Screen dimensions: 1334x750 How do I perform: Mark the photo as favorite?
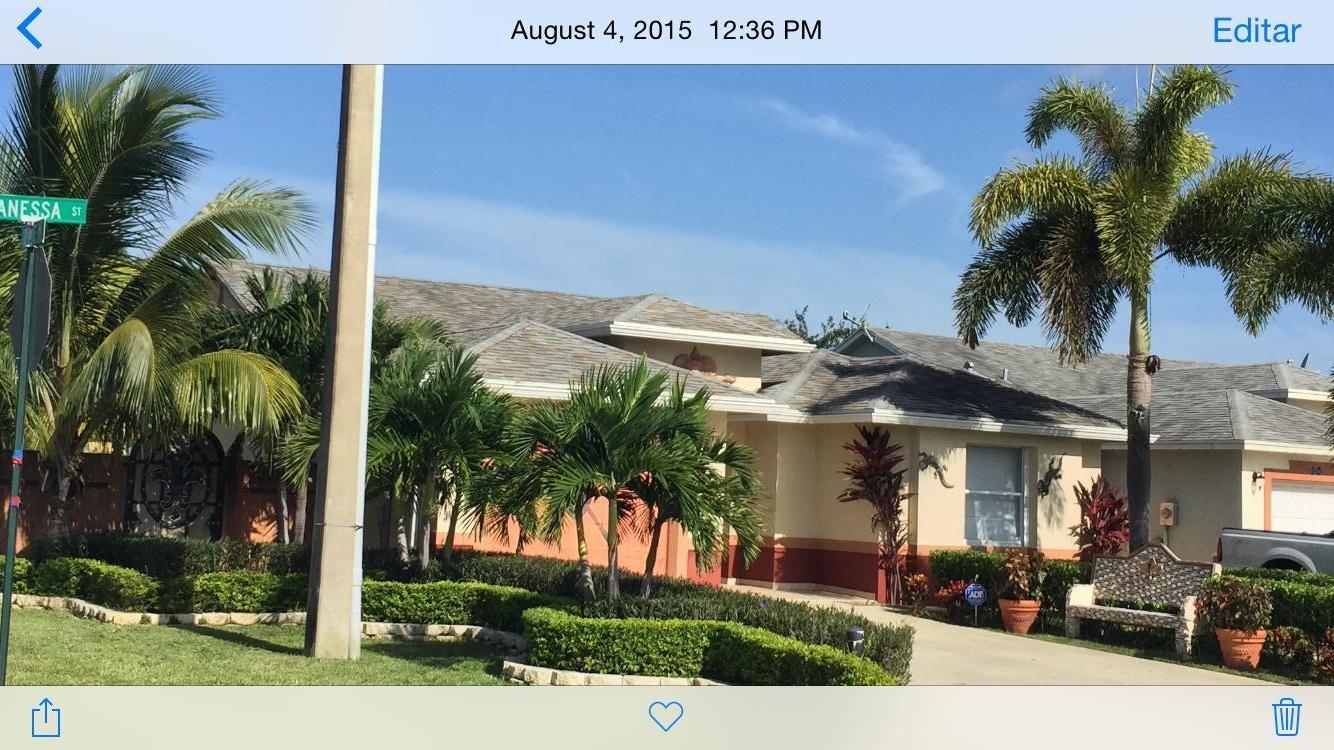click(666, 716)
